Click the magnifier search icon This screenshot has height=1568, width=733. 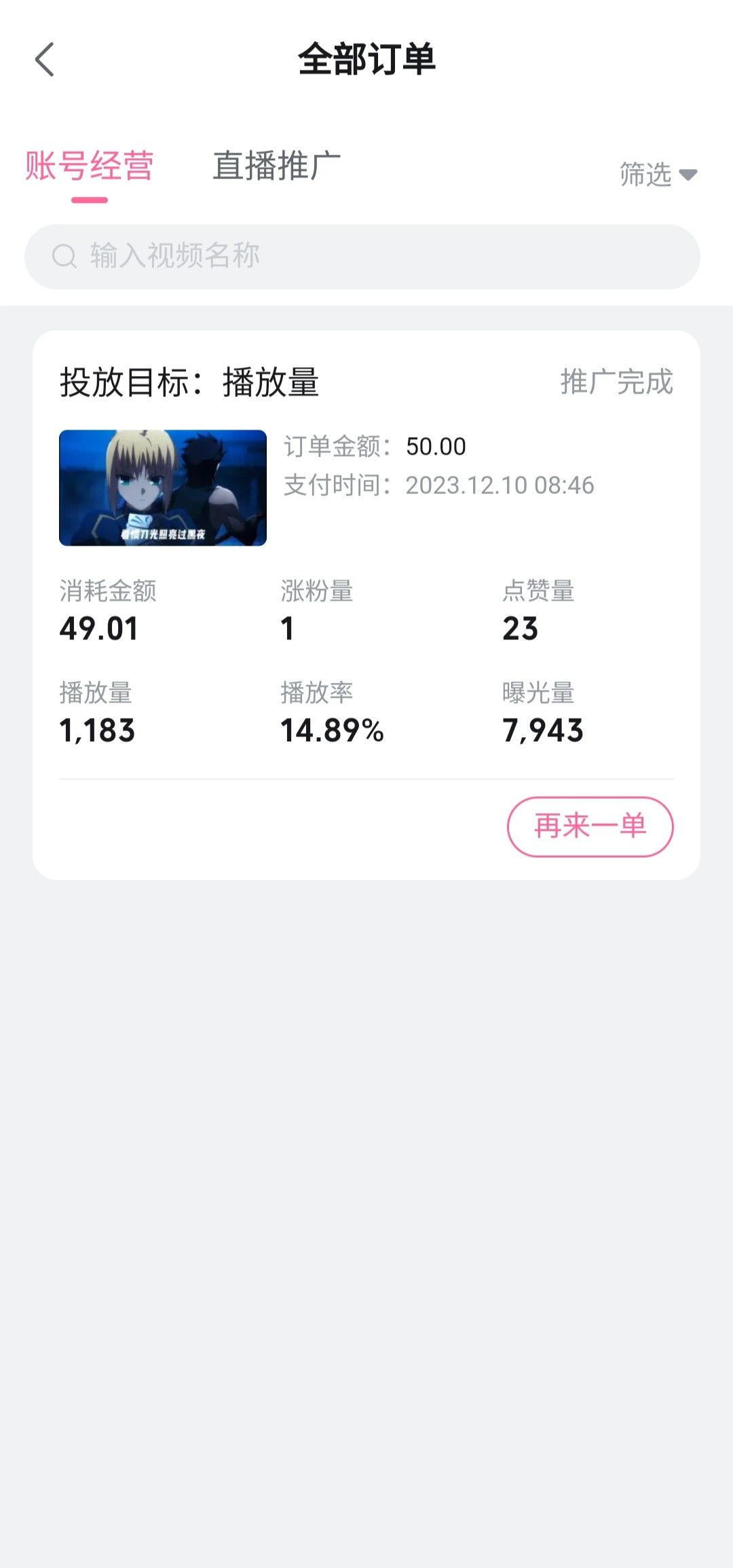pos(64,255)
